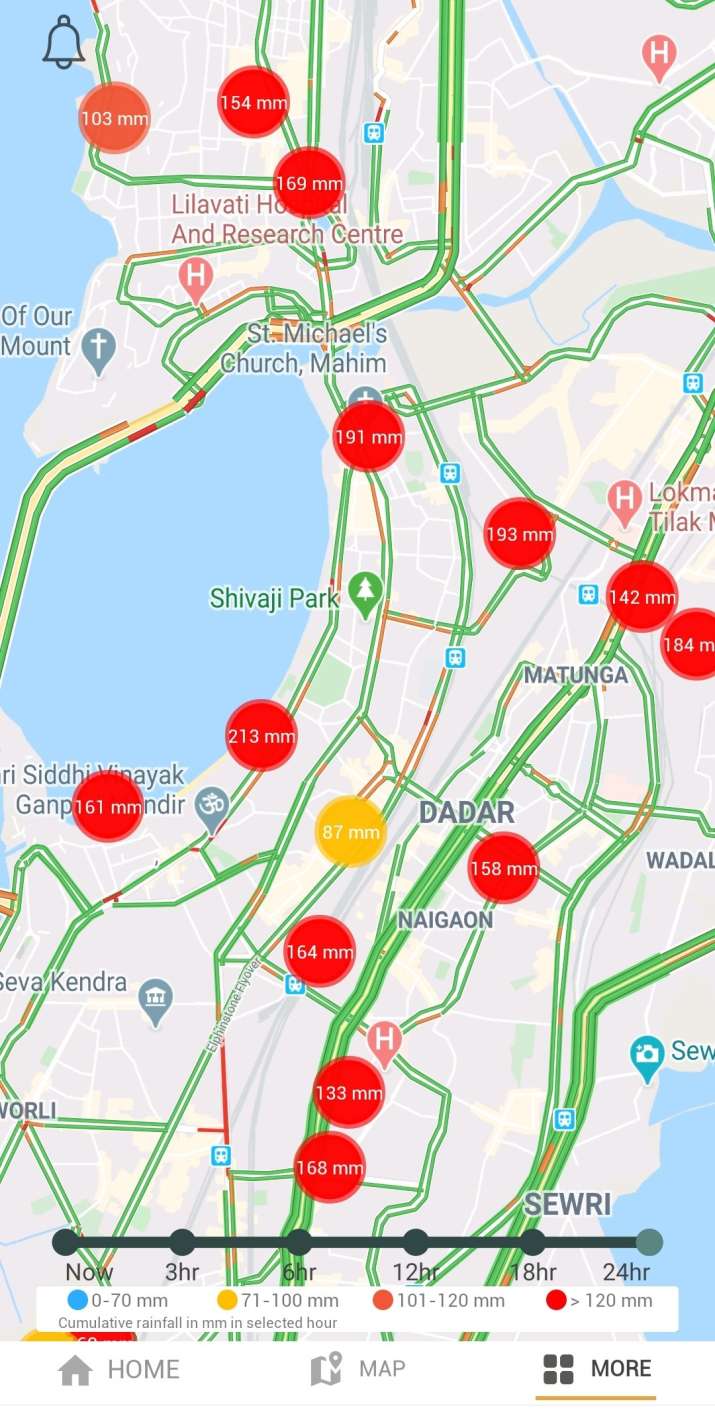Tap the 158 mm marker near Dadar

click(504, 868)
